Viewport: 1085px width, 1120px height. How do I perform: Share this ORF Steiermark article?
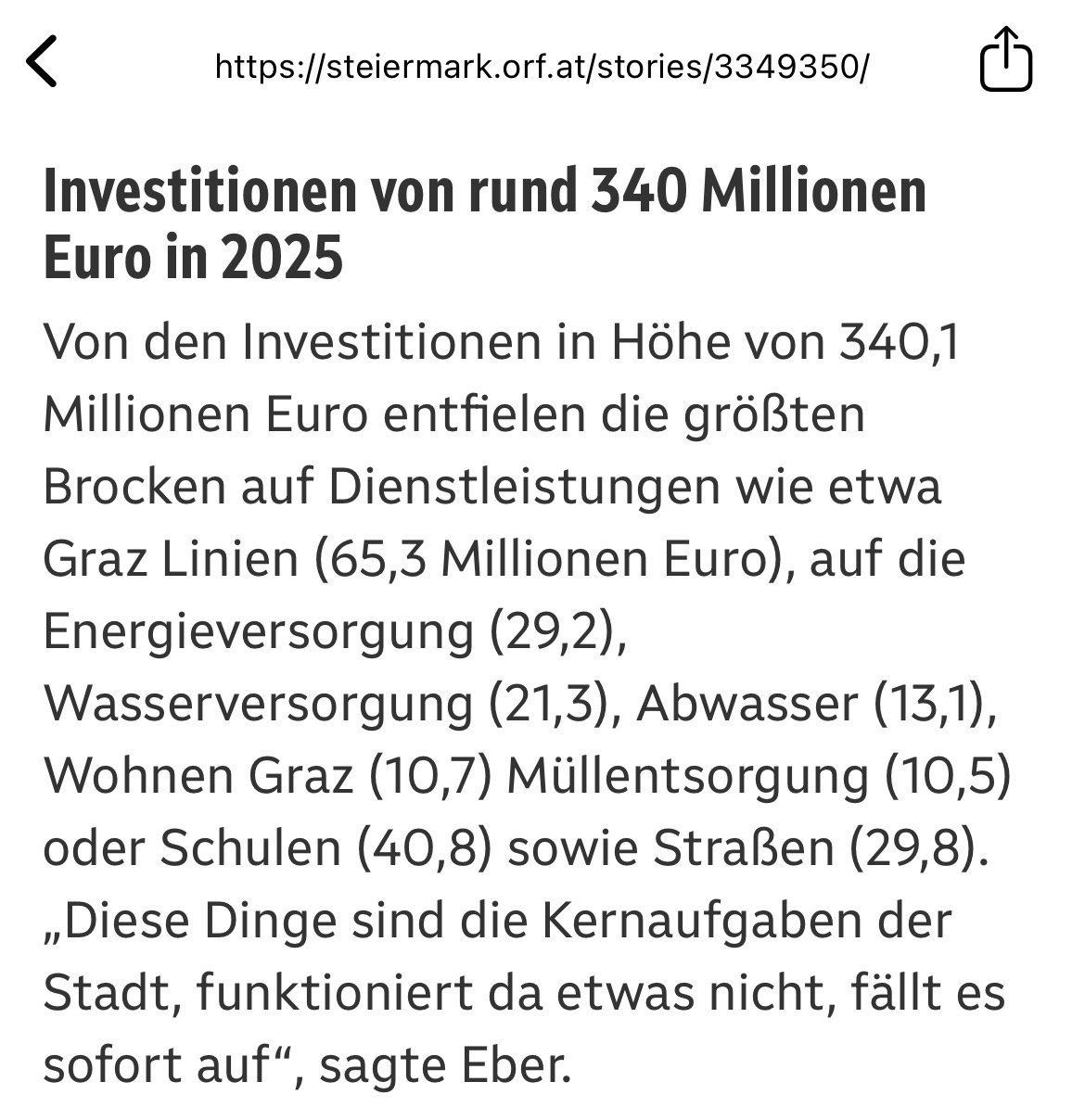1005,61
